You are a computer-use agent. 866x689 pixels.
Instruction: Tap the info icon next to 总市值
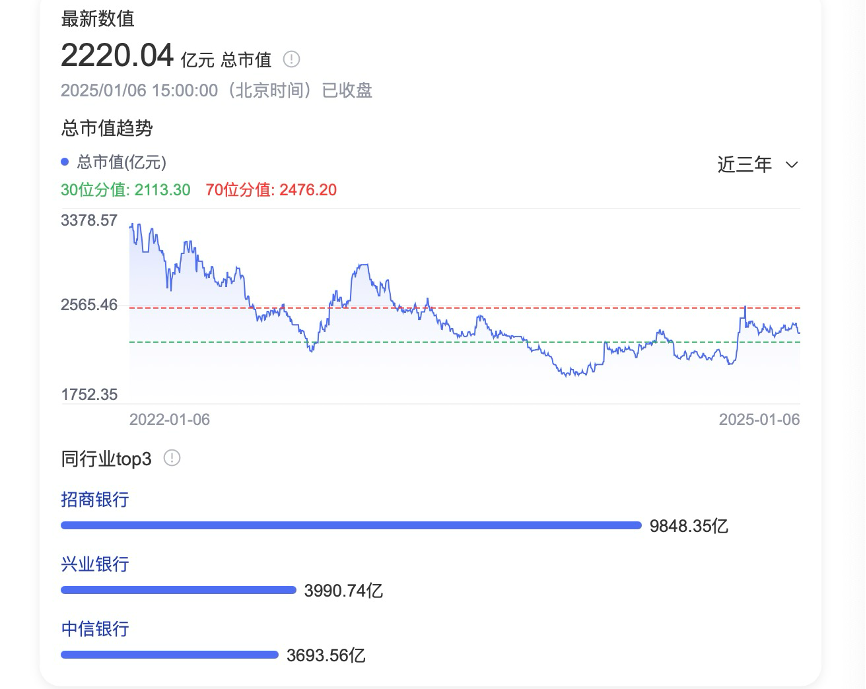tap(292, 59)
